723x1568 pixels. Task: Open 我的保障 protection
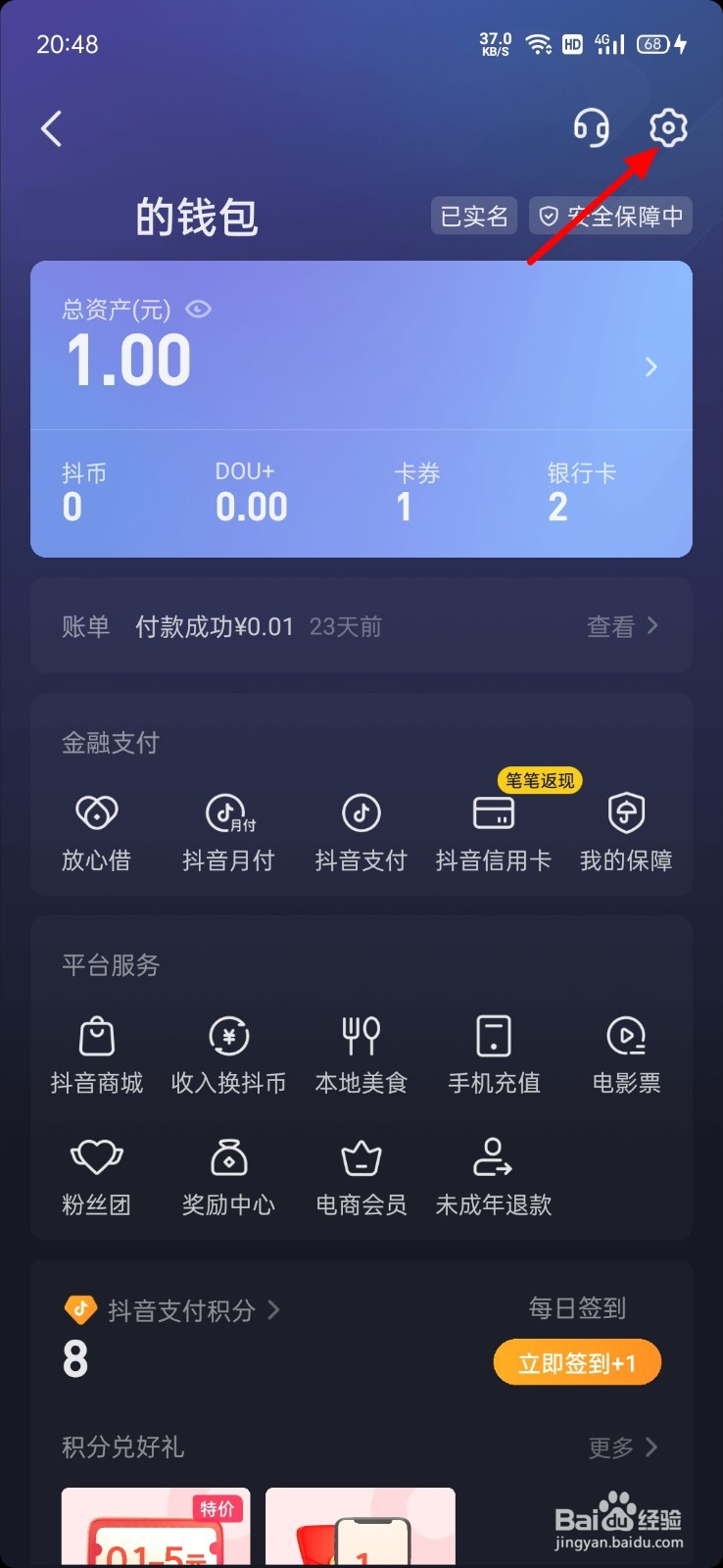coord(626,832)
